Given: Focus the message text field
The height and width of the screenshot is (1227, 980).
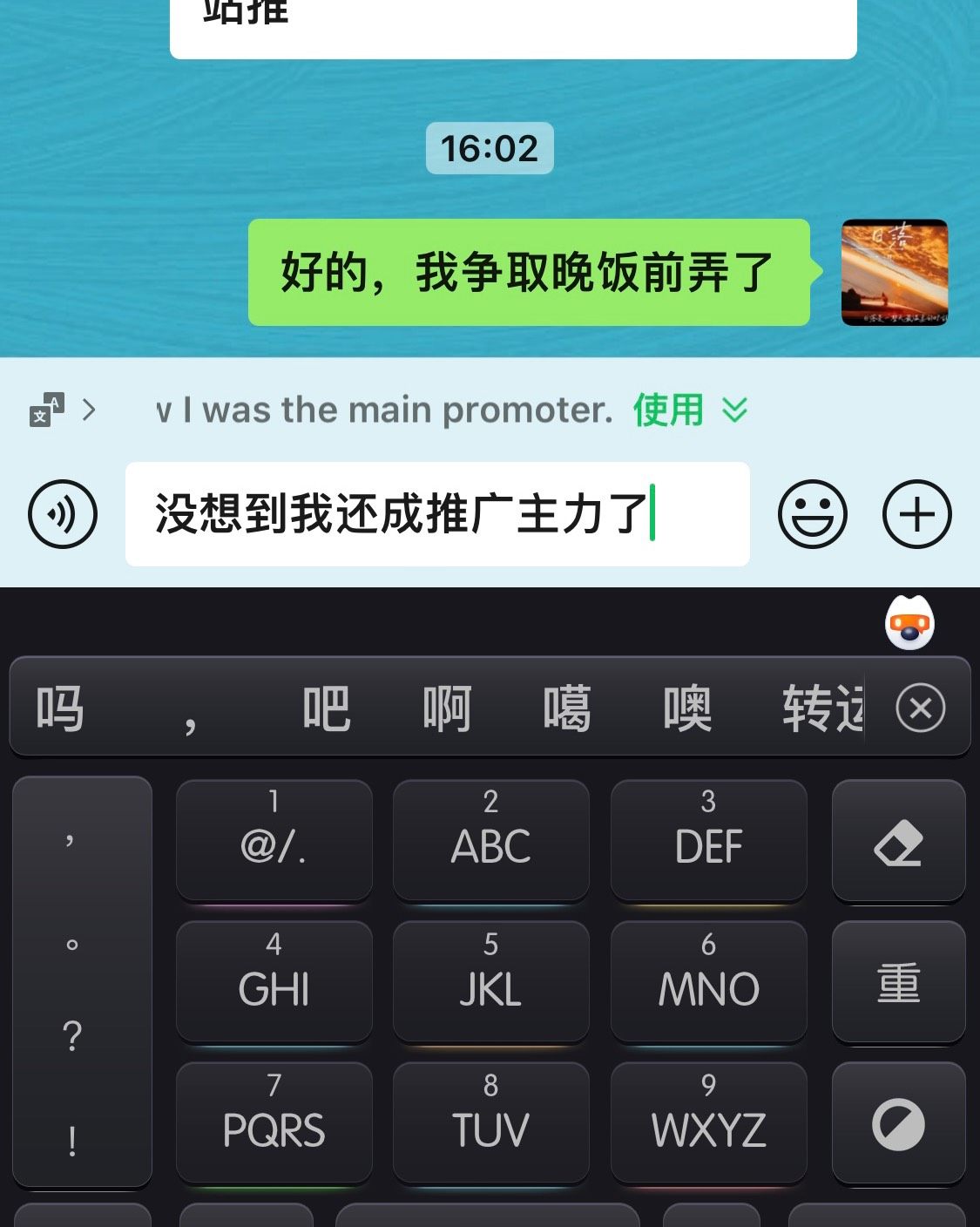Looking at the screenshot, I should [x=436, y=514].
